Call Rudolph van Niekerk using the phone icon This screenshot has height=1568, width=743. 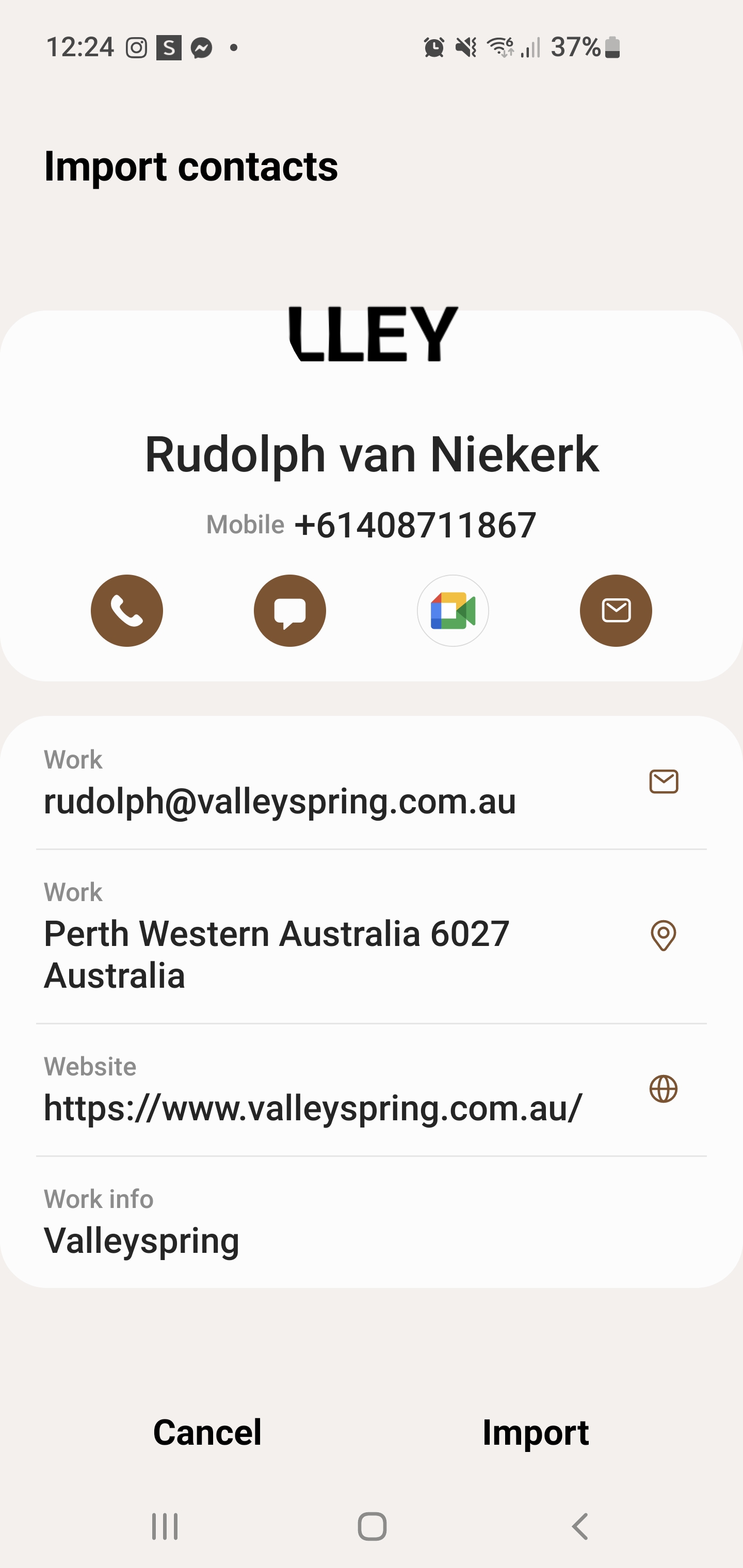(127, 611)
